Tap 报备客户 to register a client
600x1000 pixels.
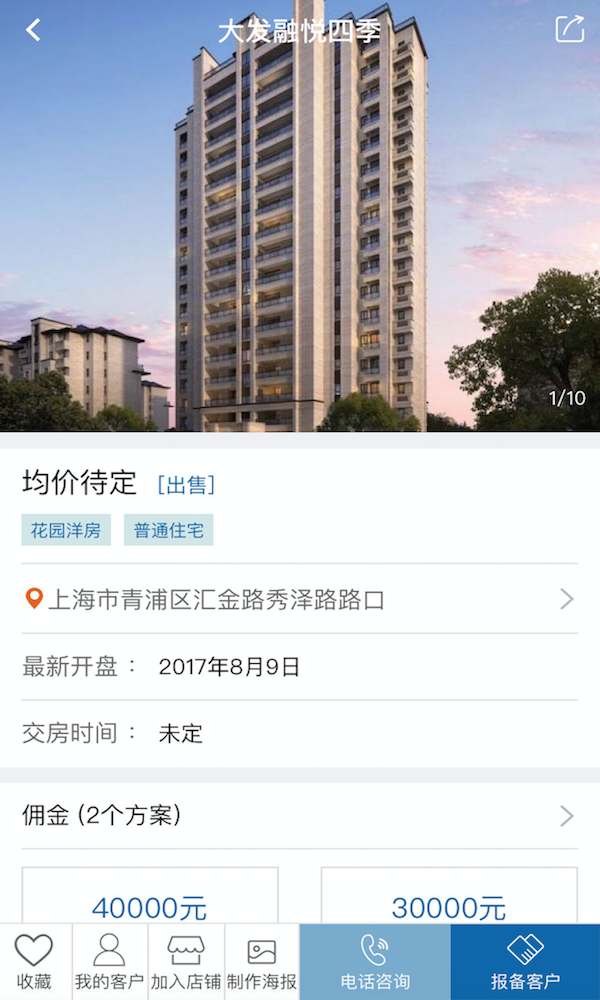[x=525, y=962]
